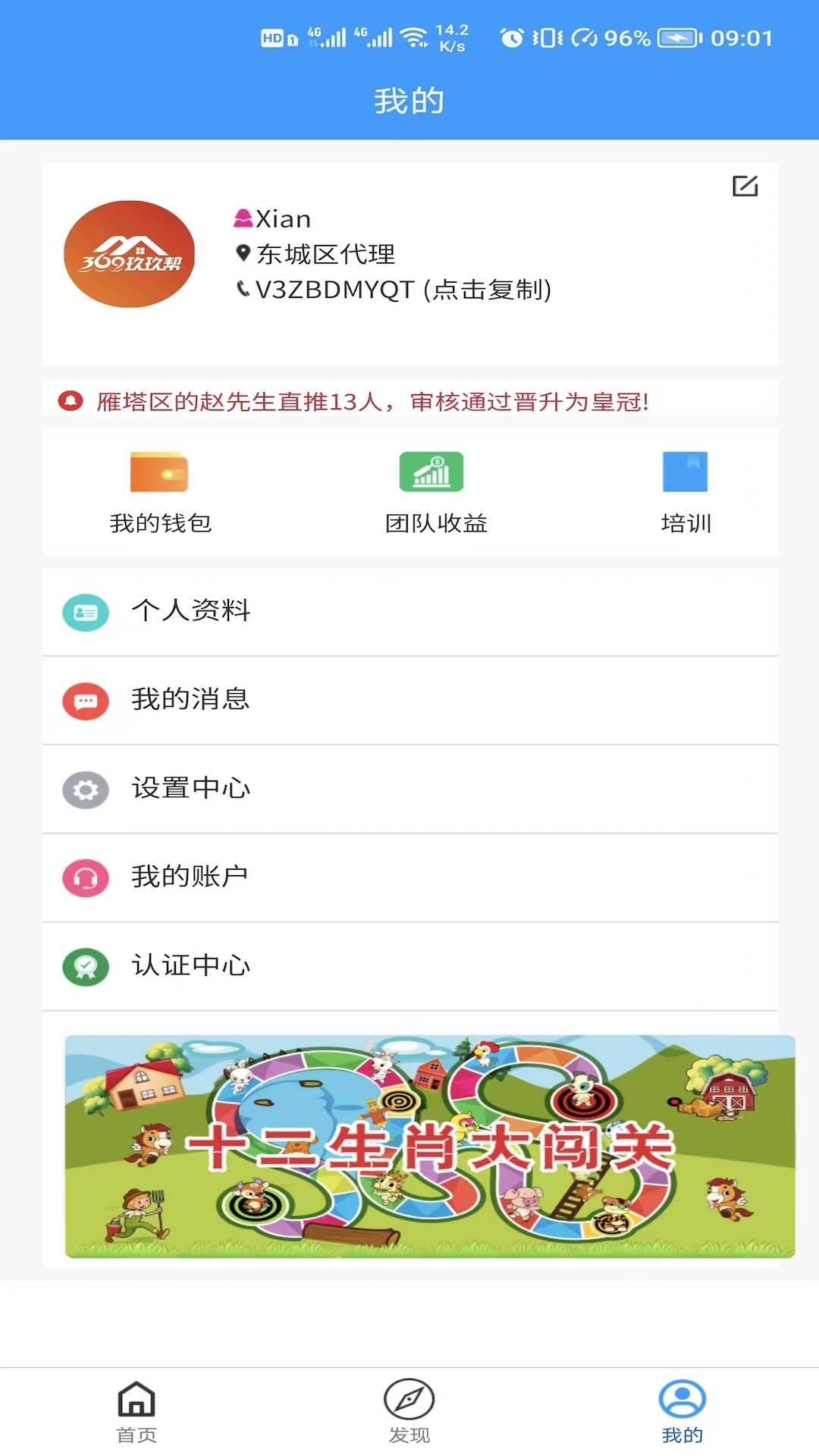Open the 我的钱包 wallet icon
The width and height of the screenshot is (819, 1456).
[160, 472]
